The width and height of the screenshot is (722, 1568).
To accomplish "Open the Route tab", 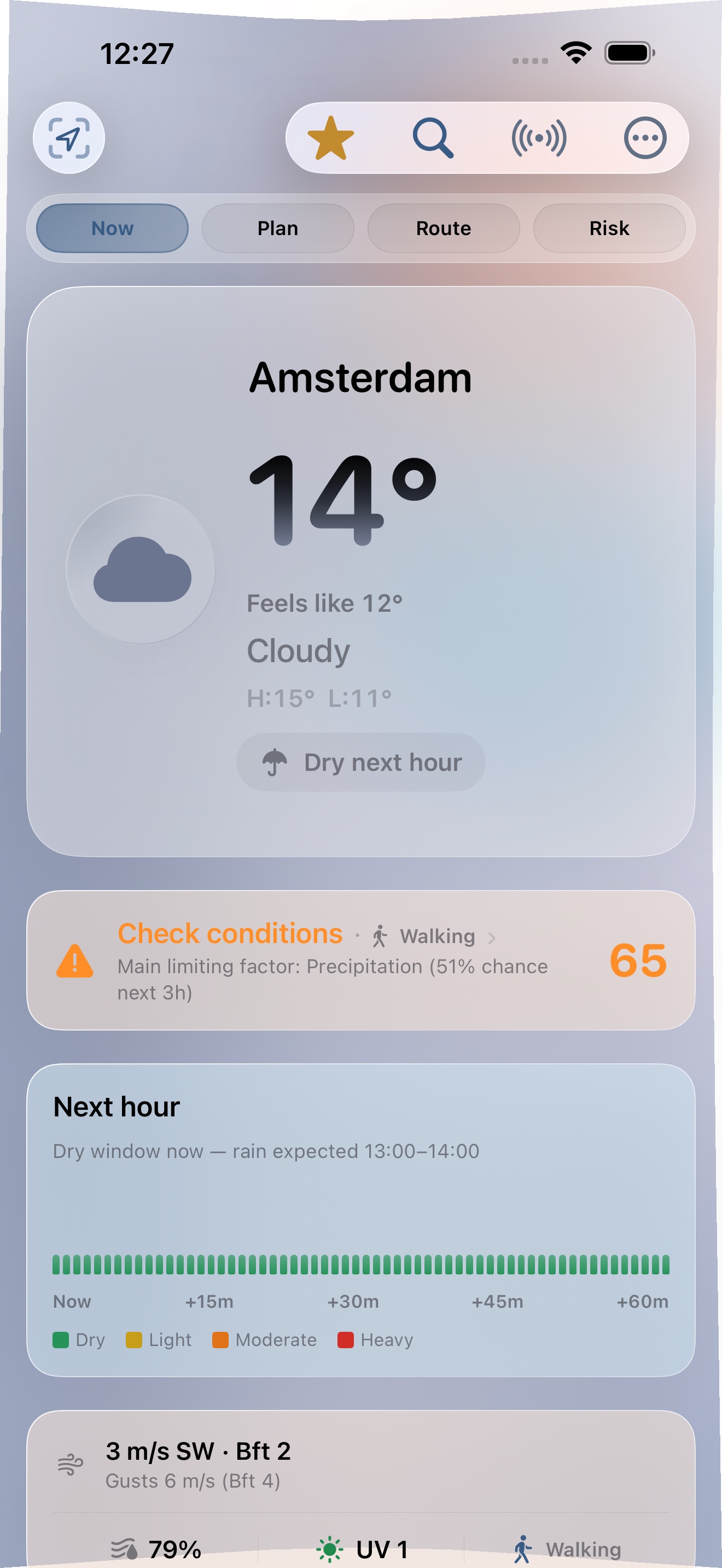I will (x=444, y=229).
